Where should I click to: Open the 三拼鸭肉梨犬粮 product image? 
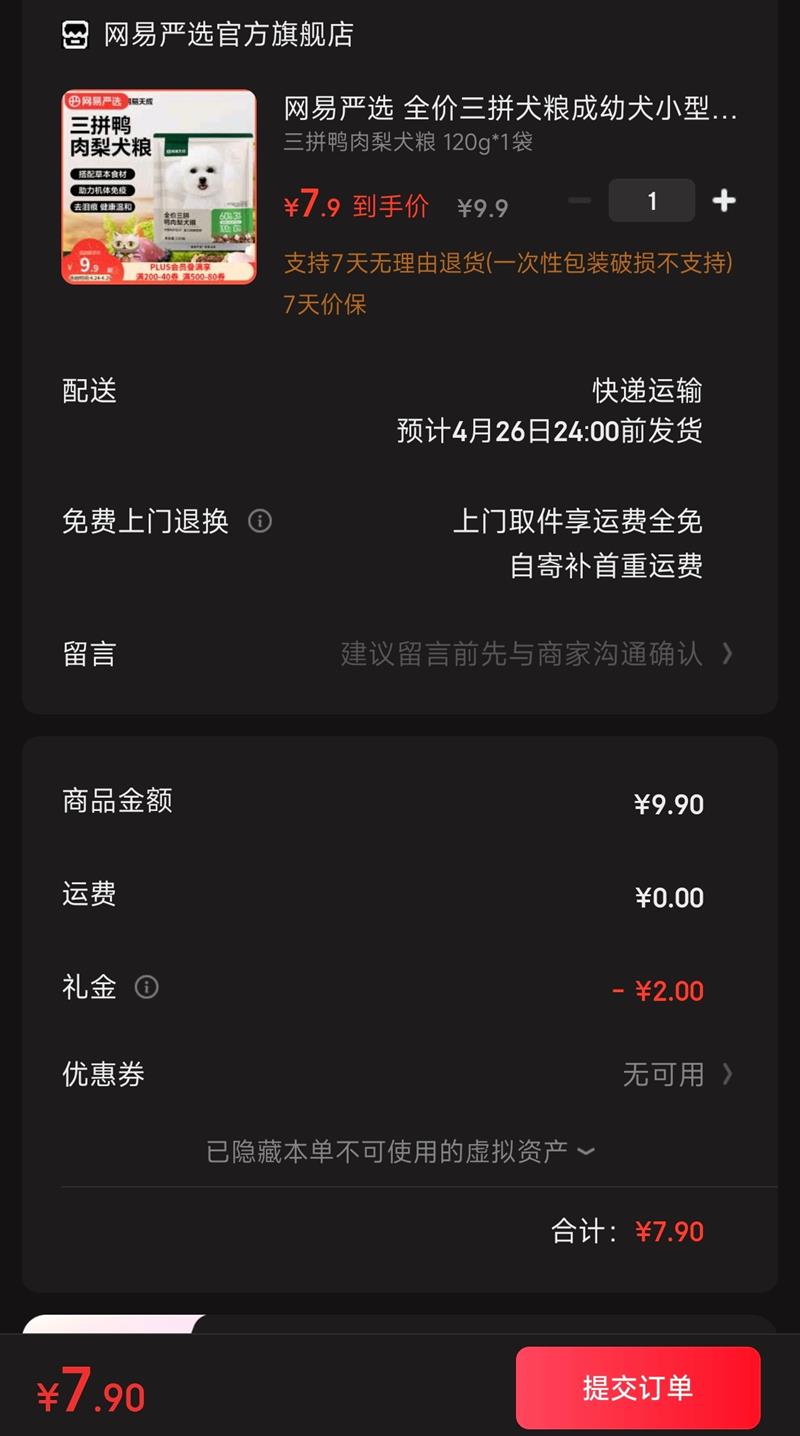tap(159, 187)
